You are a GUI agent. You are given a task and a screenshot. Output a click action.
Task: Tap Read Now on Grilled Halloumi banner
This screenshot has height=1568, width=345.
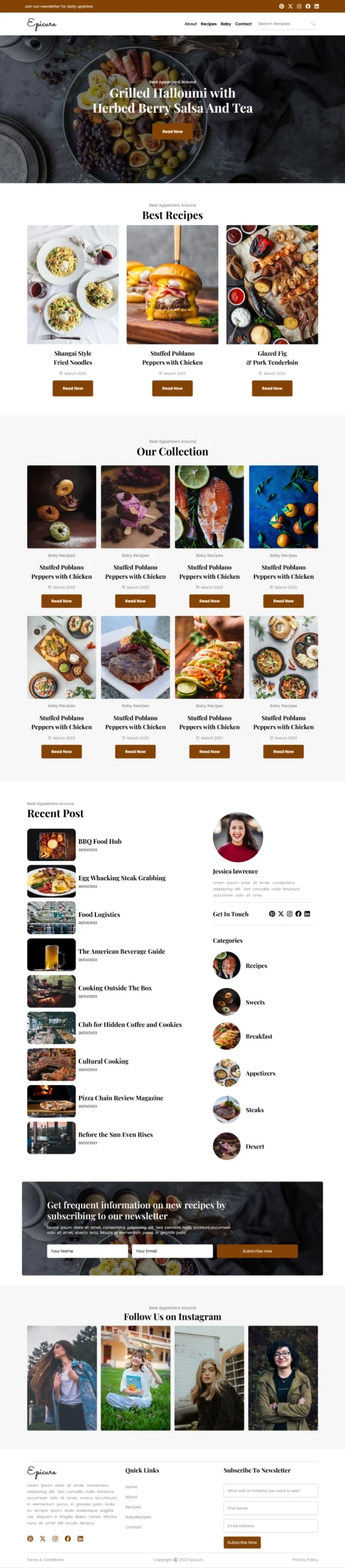click(x=172, y=131)
